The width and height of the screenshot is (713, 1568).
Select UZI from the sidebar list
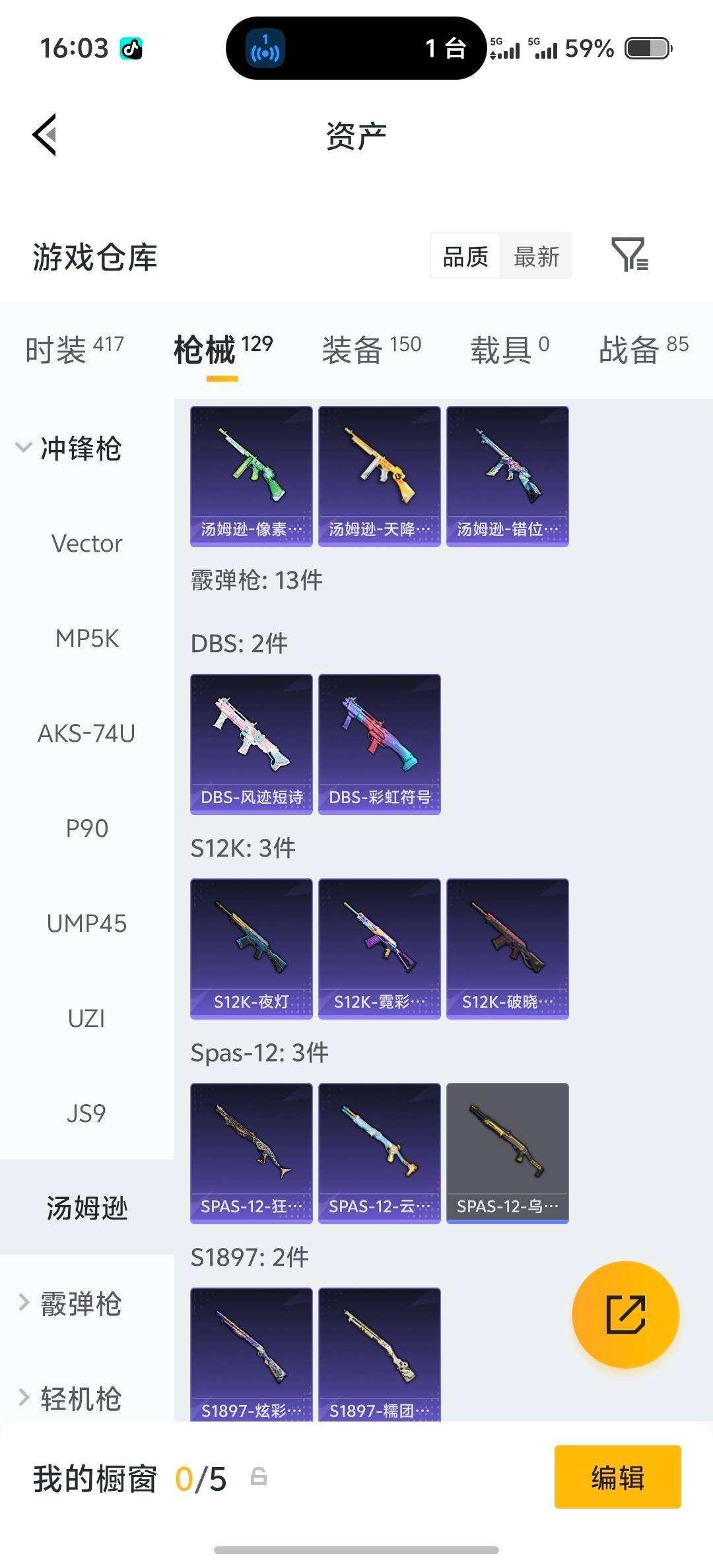(86, 1018)
